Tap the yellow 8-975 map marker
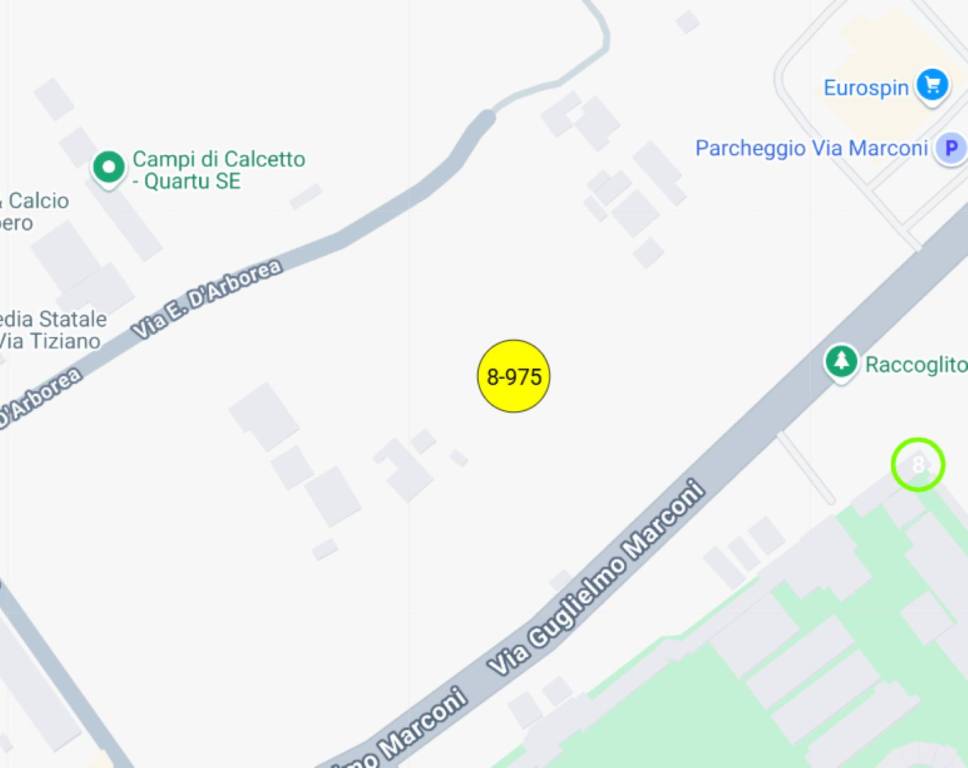Image resolution: width=968 pixels, height=768 pixels. tap(514, 376)
